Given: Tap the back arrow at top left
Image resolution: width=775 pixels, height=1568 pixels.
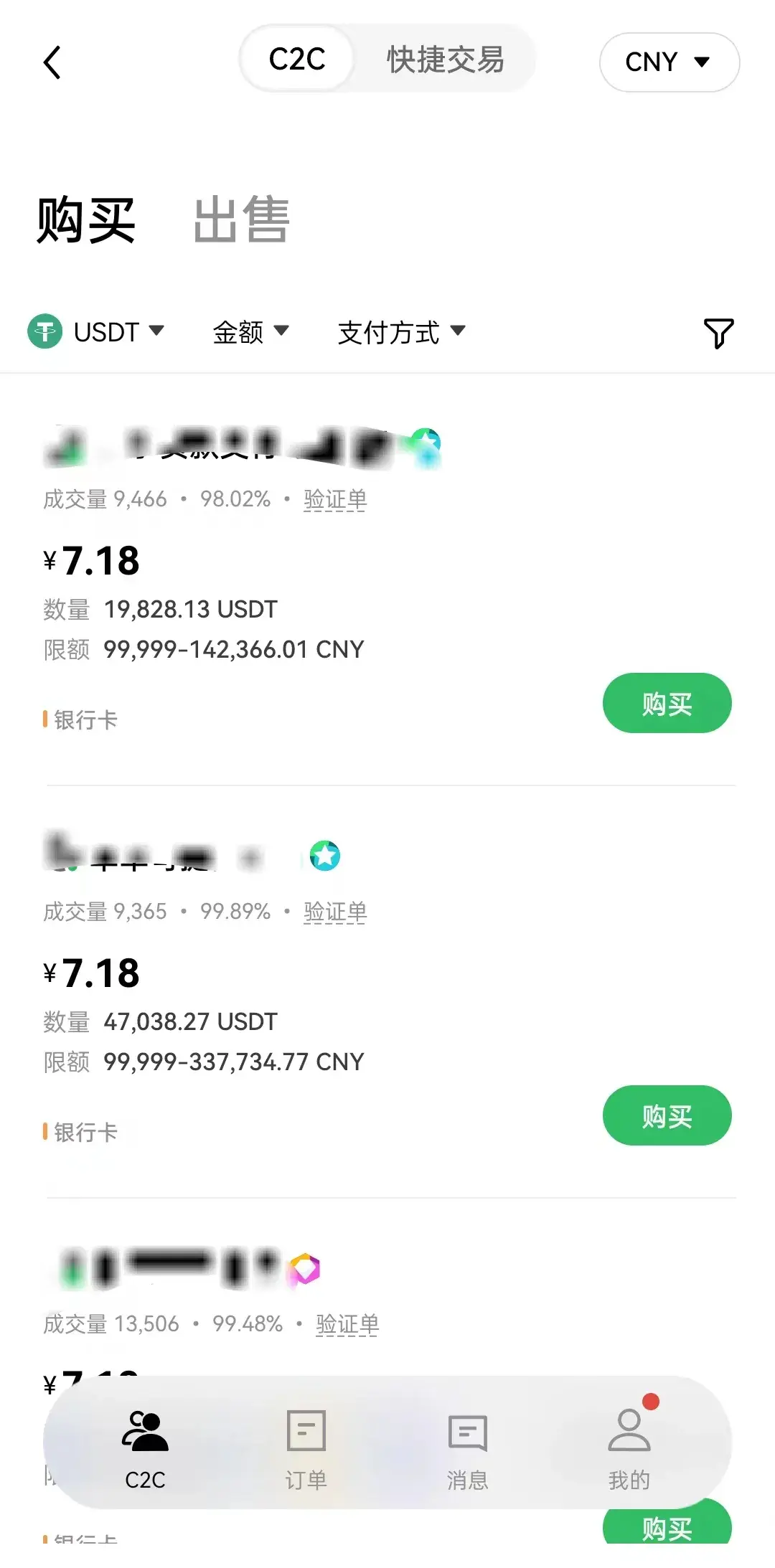Looking at the screenshot, I should [52, 62].
